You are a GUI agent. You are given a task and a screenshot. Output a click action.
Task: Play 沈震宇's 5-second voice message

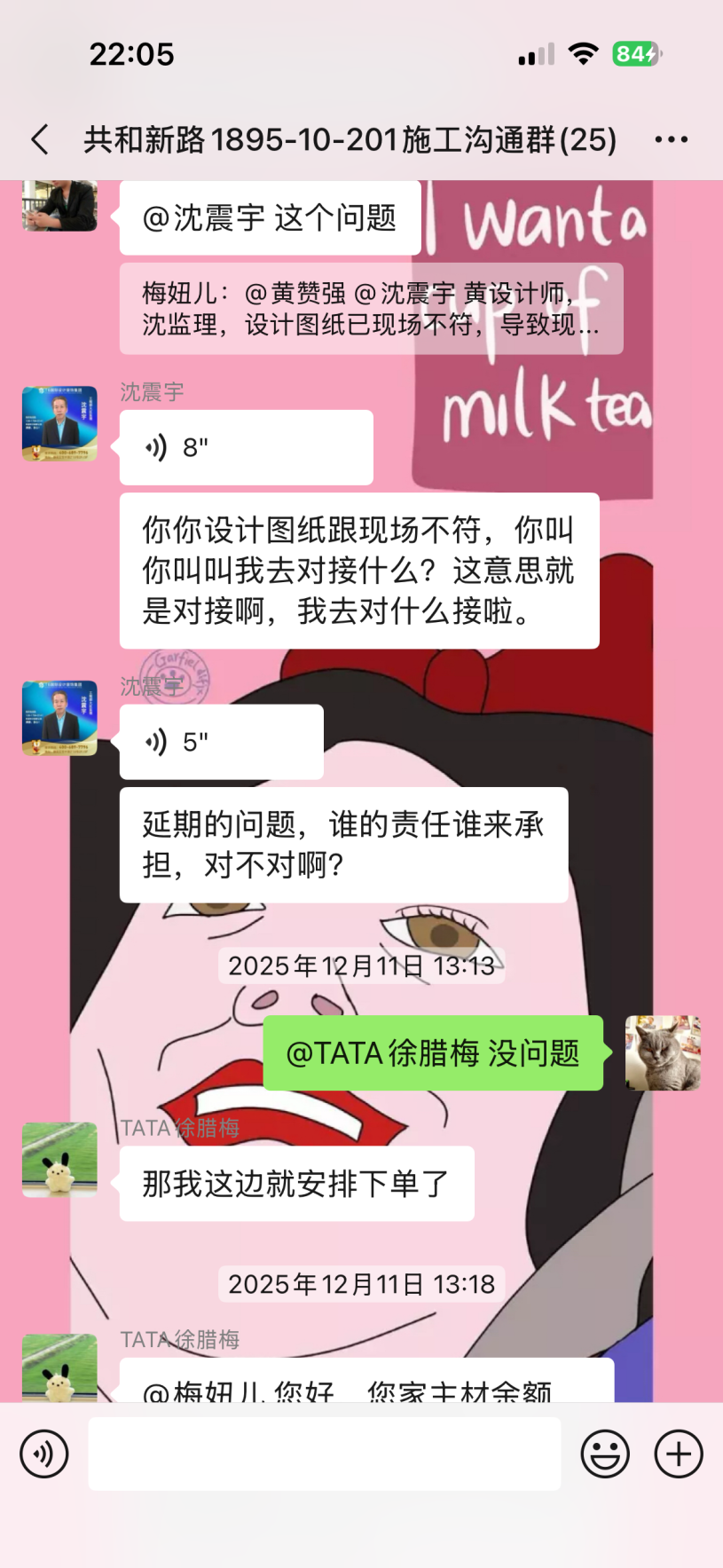coord(221,742)
